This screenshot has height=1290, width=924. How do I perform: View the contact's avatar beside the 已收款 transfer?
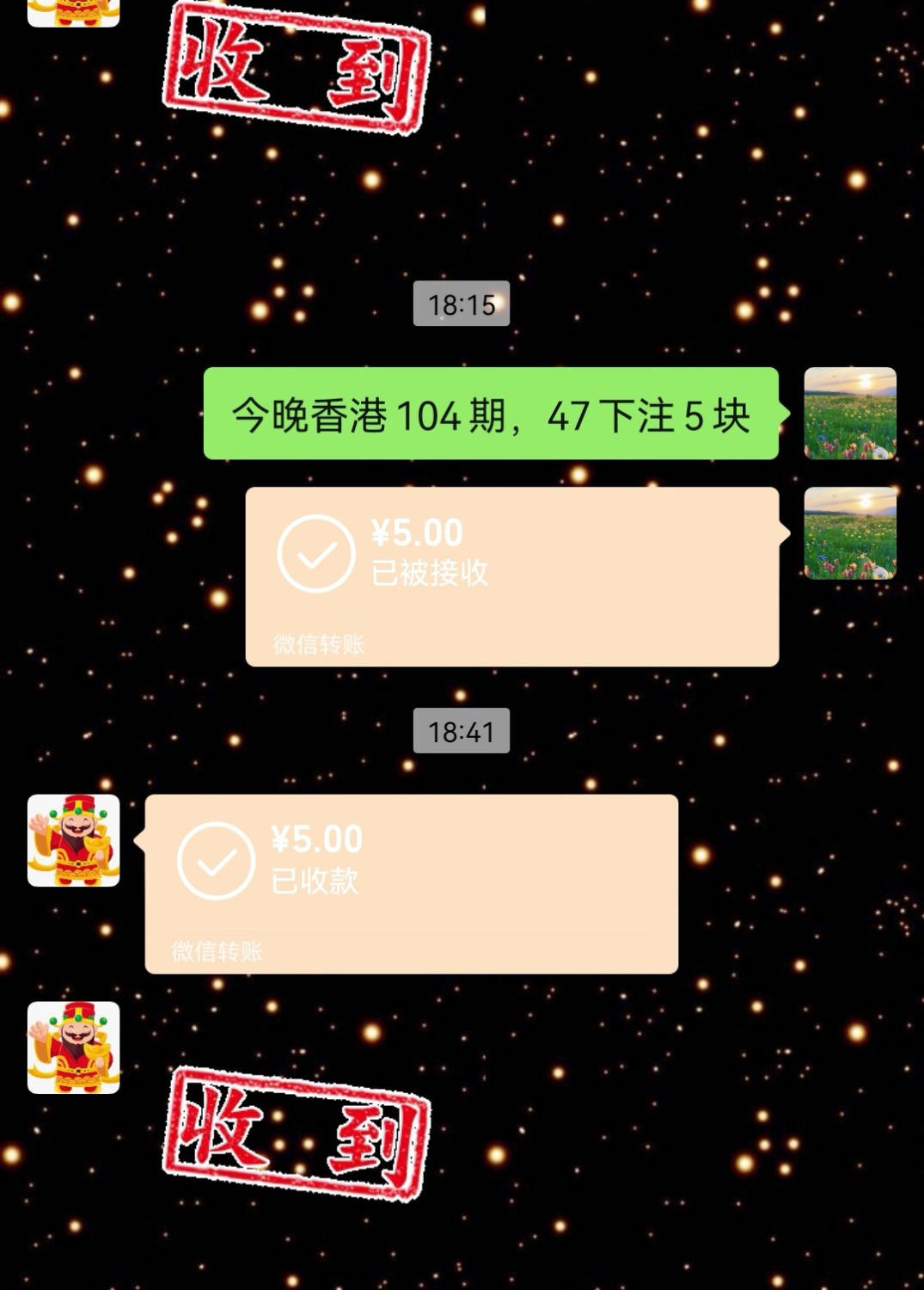pos(74,840)
